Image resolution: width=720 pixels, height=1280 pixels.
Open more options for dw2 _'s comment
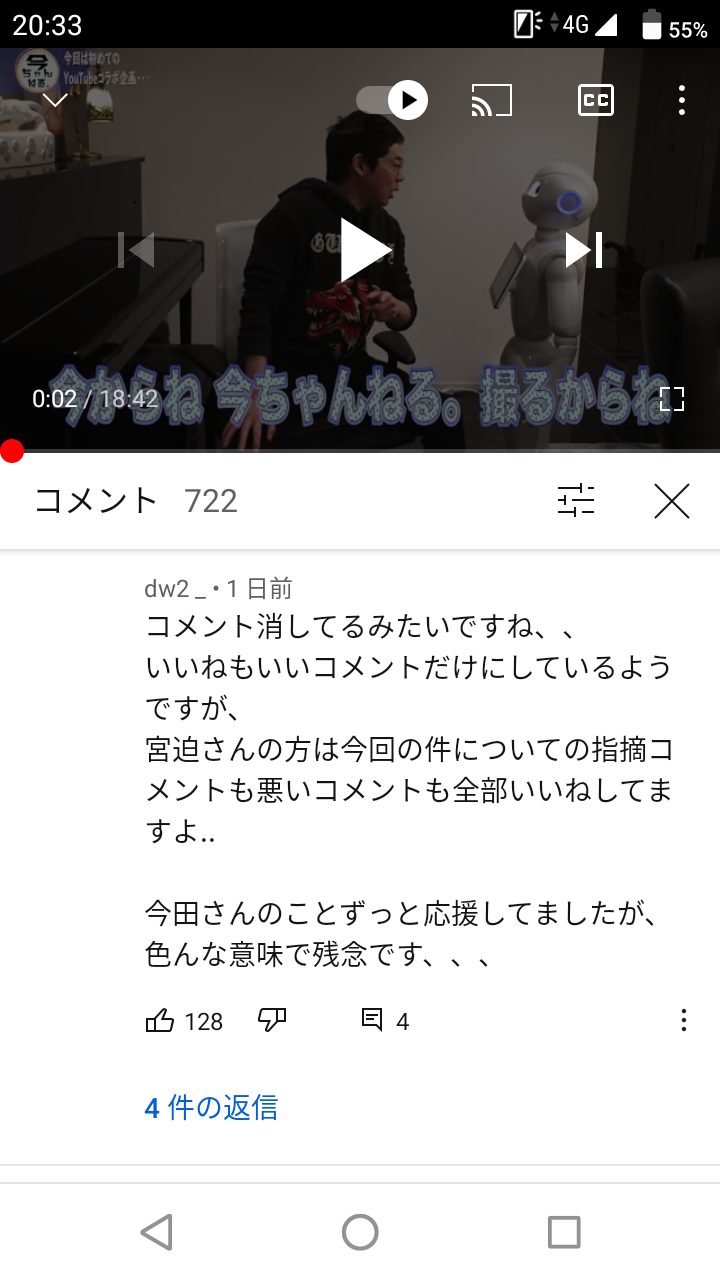click(x=684, y=1020)
